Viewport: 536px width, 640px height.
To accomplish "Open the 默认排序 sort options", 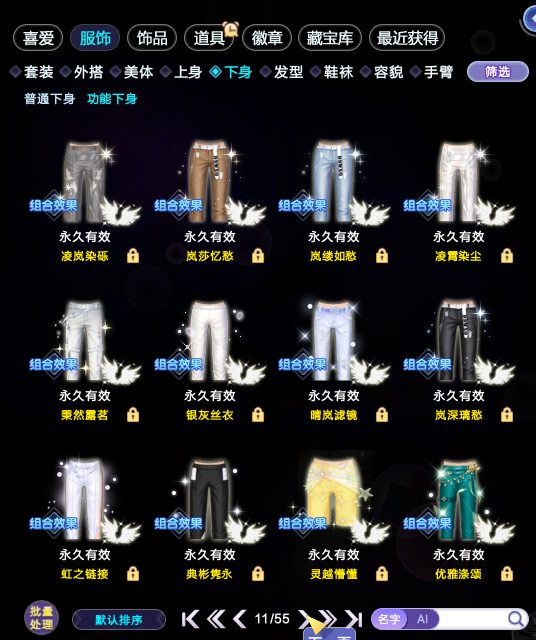I will 119,620.
